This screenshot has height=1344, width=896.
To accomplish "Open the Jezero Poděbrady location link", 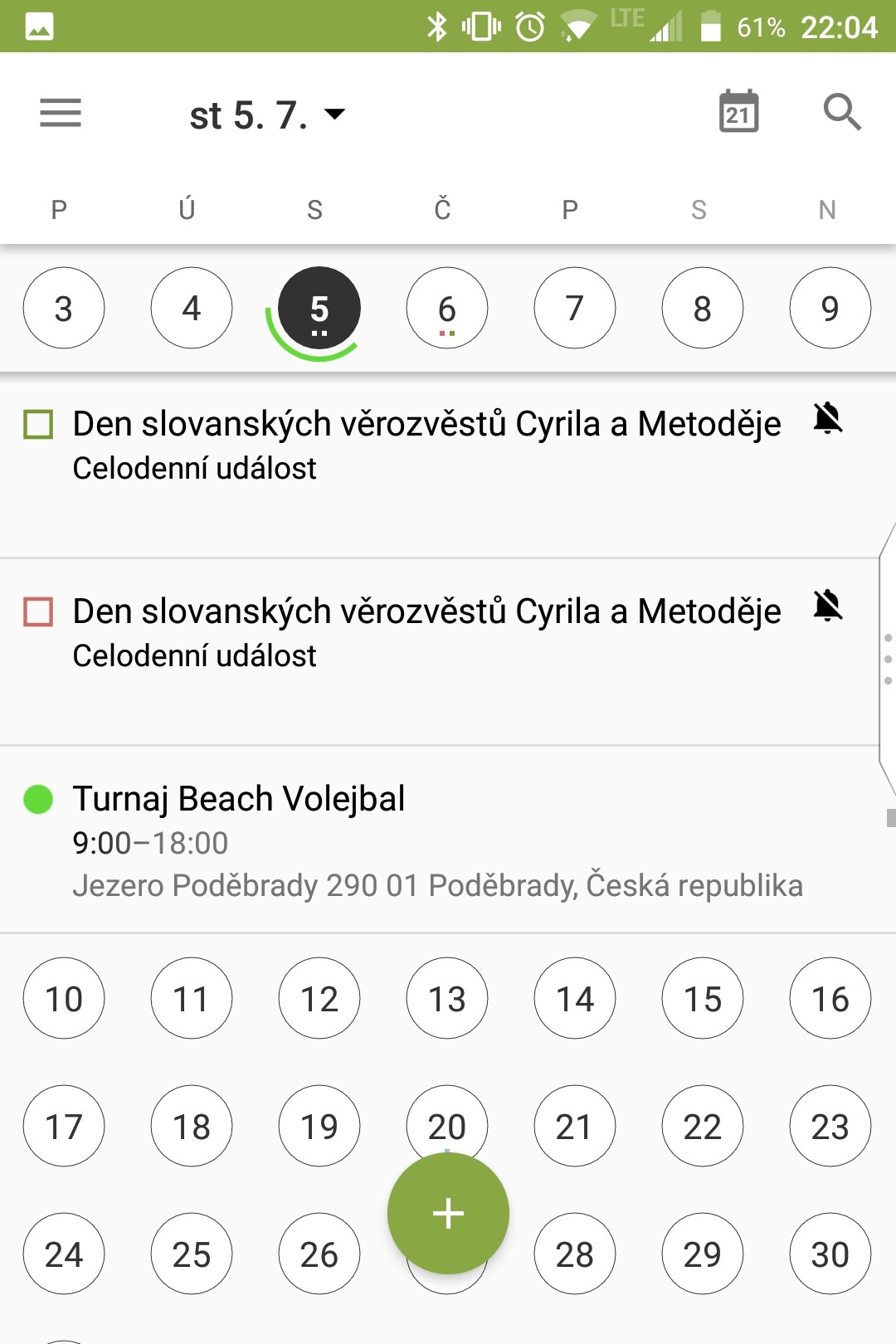I will point(437,884).
